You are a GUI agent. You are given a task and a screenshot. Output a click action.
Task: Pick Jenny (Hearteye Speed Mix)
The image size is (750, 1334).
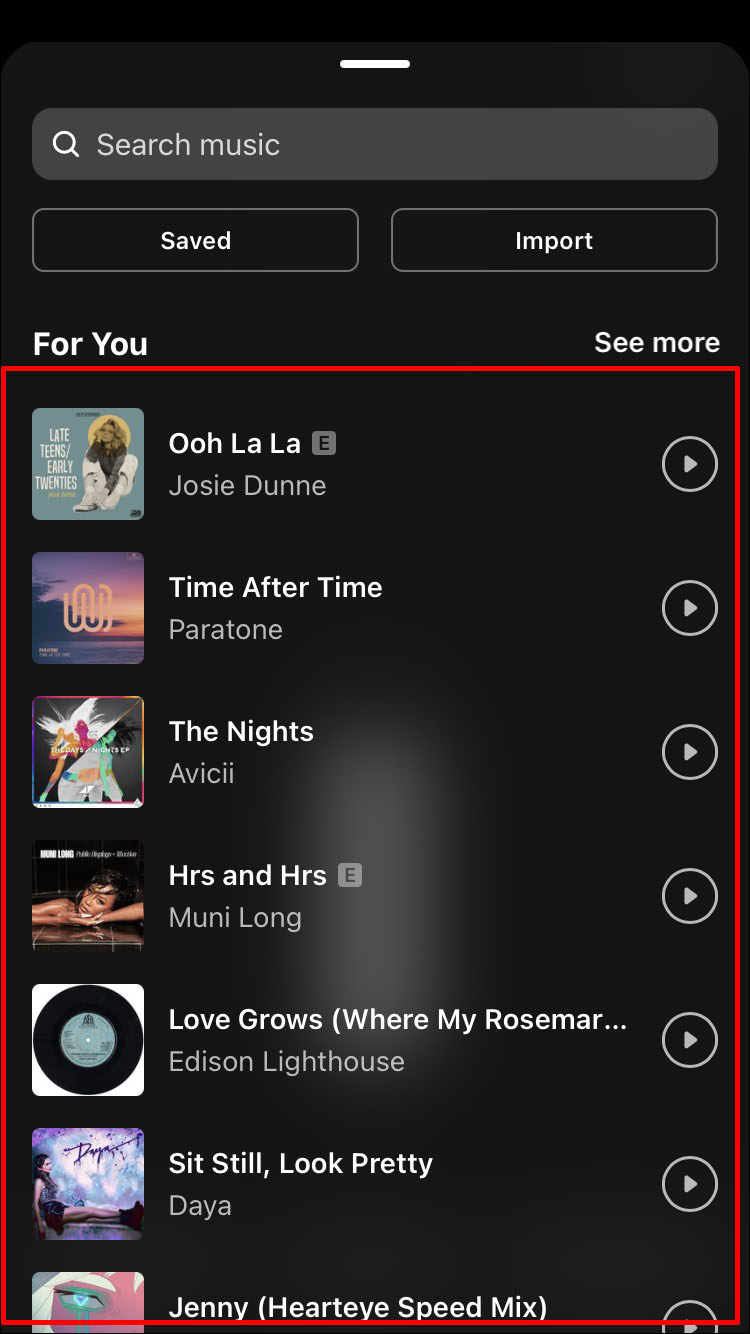point(357,1306)
